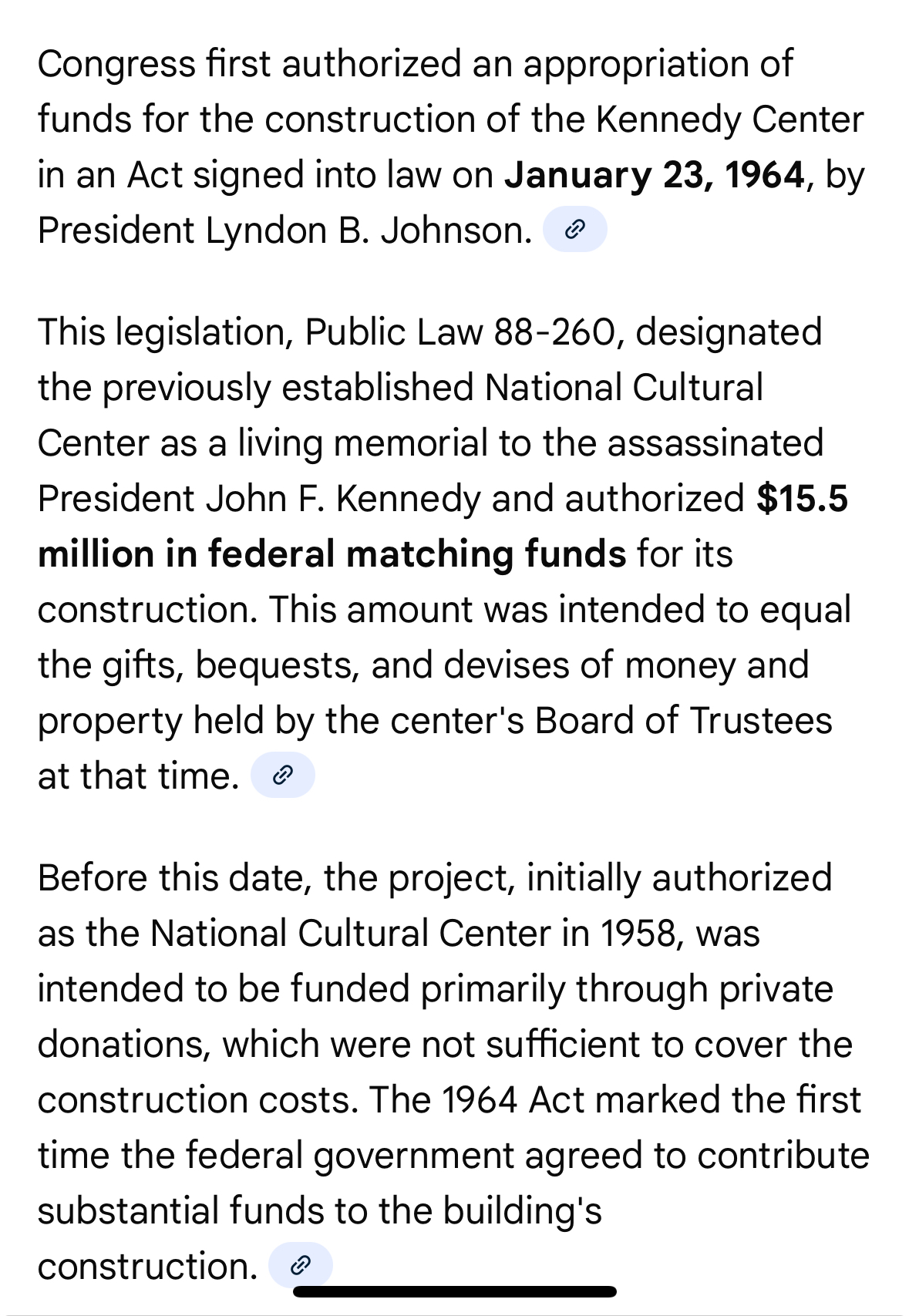The image size is (909, 1316).
Task: Open source link after "building's construction"
Action: [301, 1265]
